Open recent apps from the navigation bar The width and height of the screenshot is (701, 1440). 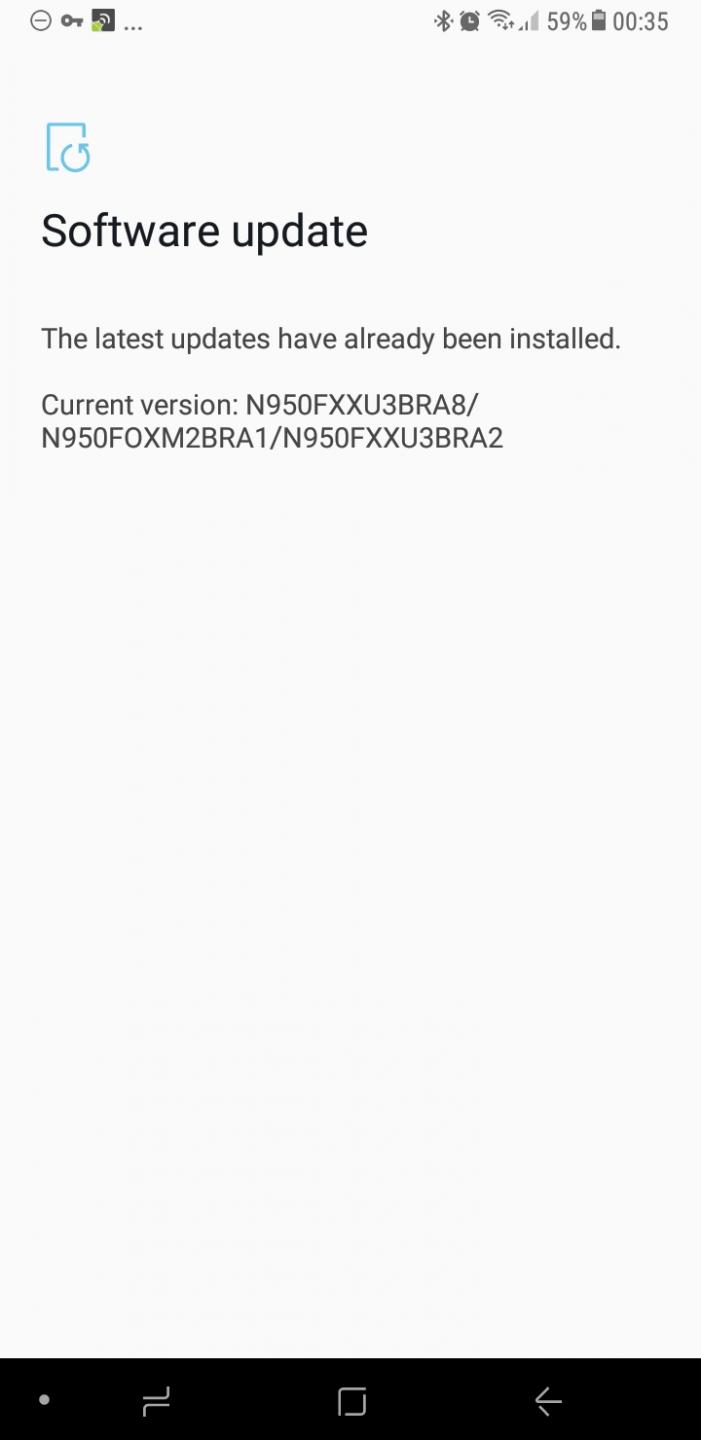click(156, 1401)
